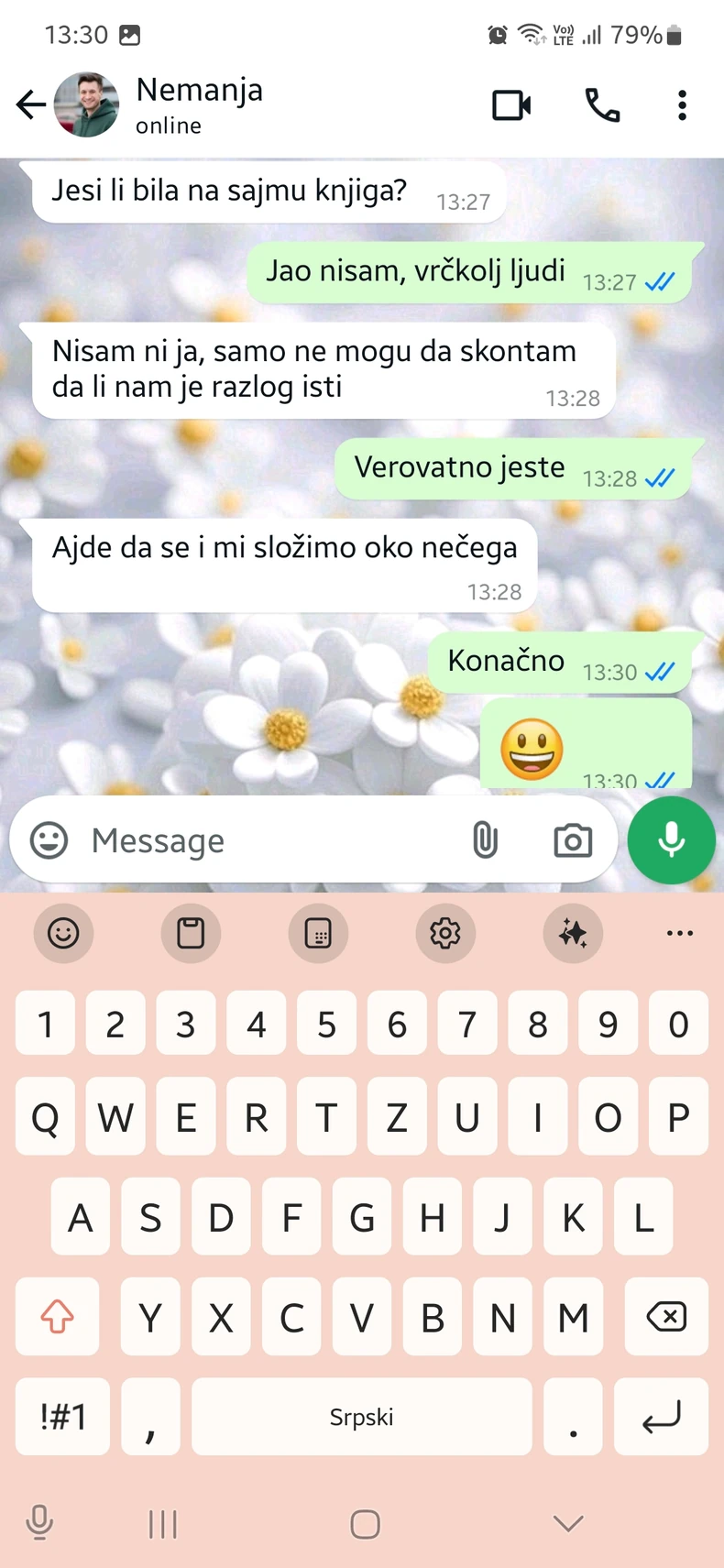Viewport: 724px width, 1568px height.
Task: Switch to symbols with !#1 key
Action: pyautogui.click(x=62, y=1417)
